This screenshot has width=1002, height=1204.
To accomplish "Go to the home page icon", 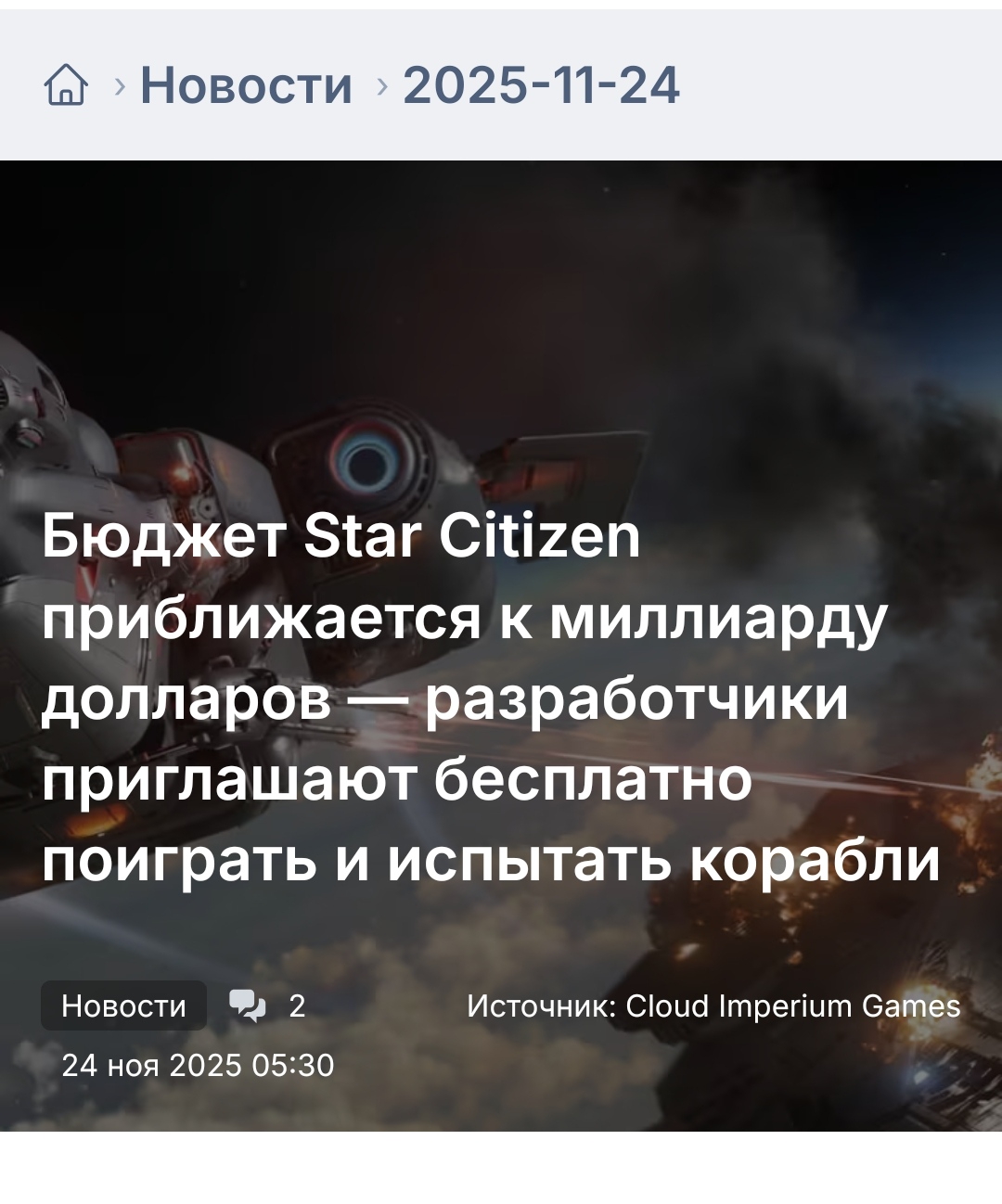I will (66, 85).
